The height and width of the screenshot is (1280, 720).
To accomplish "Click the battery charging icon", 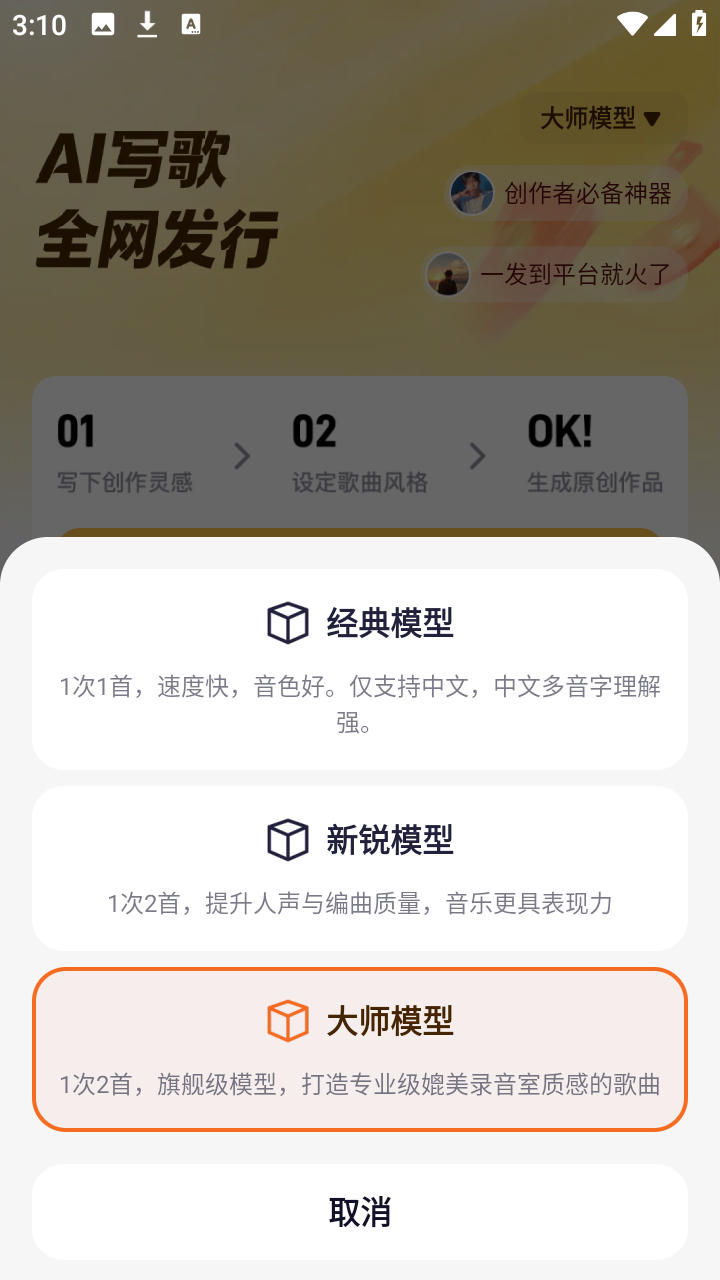I will click(699, 22).
